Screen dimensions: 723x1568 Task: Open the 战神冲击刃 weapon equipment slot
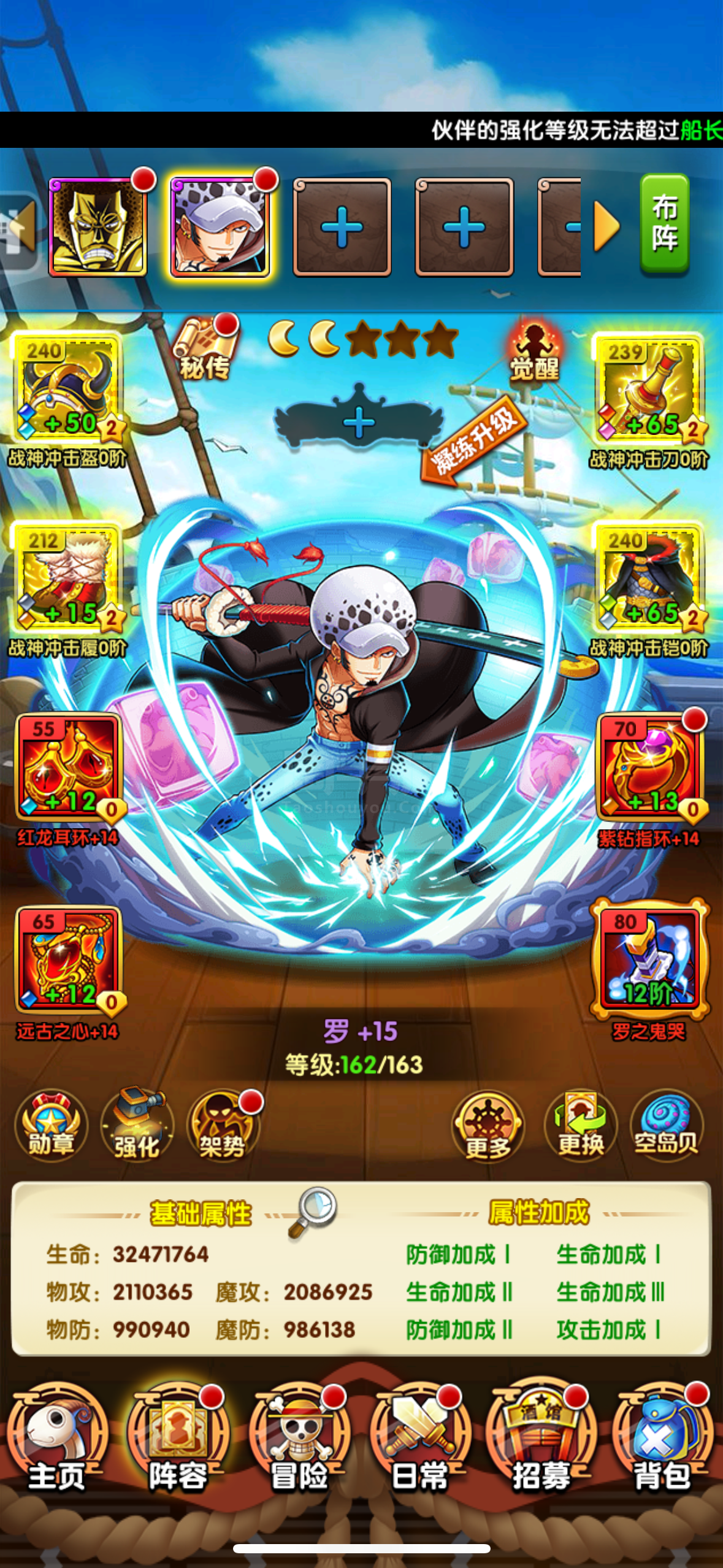(649, 388)
